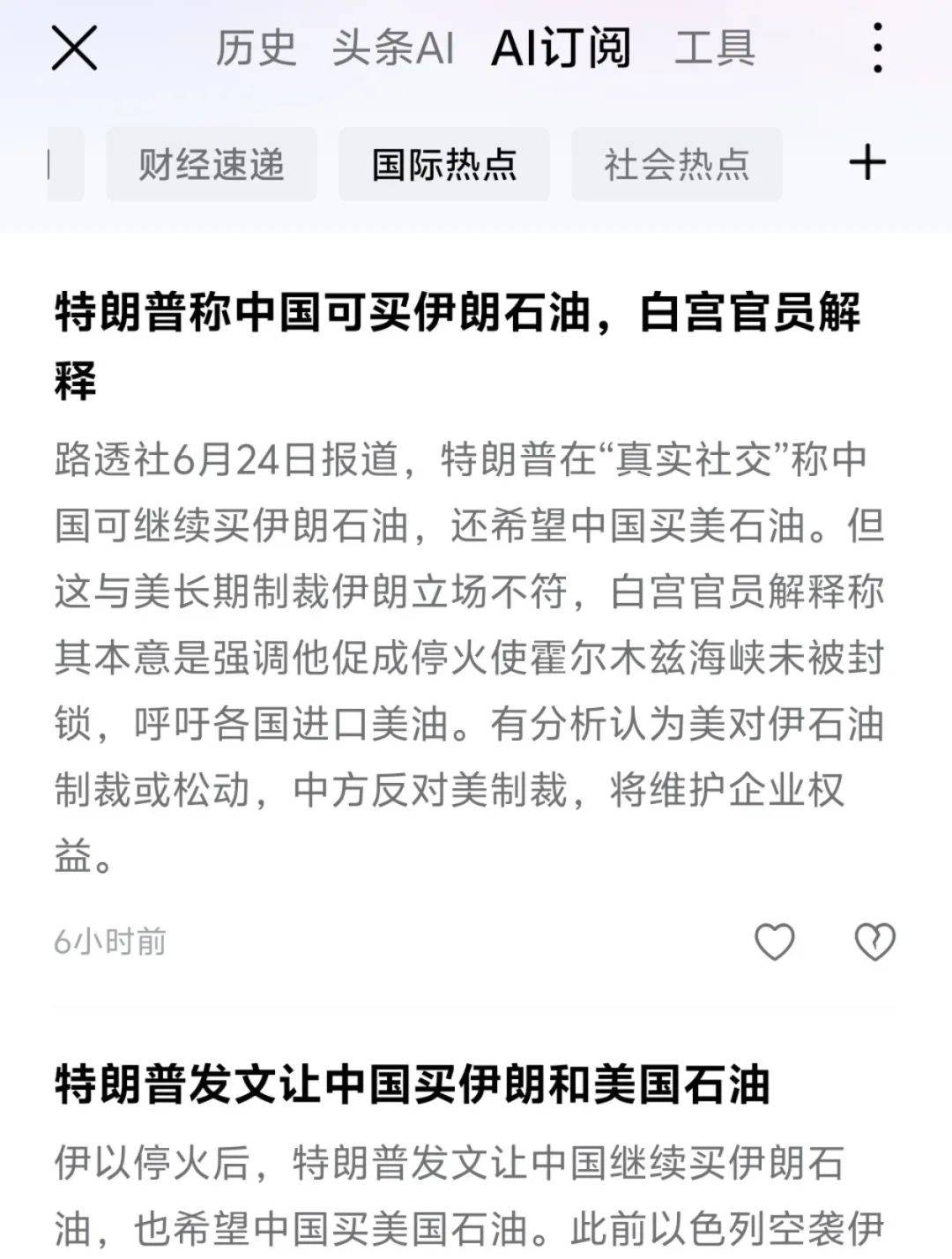Close the AI订阅 page
This screenshot has height=1259, width=952.
(x=74, y=48)
